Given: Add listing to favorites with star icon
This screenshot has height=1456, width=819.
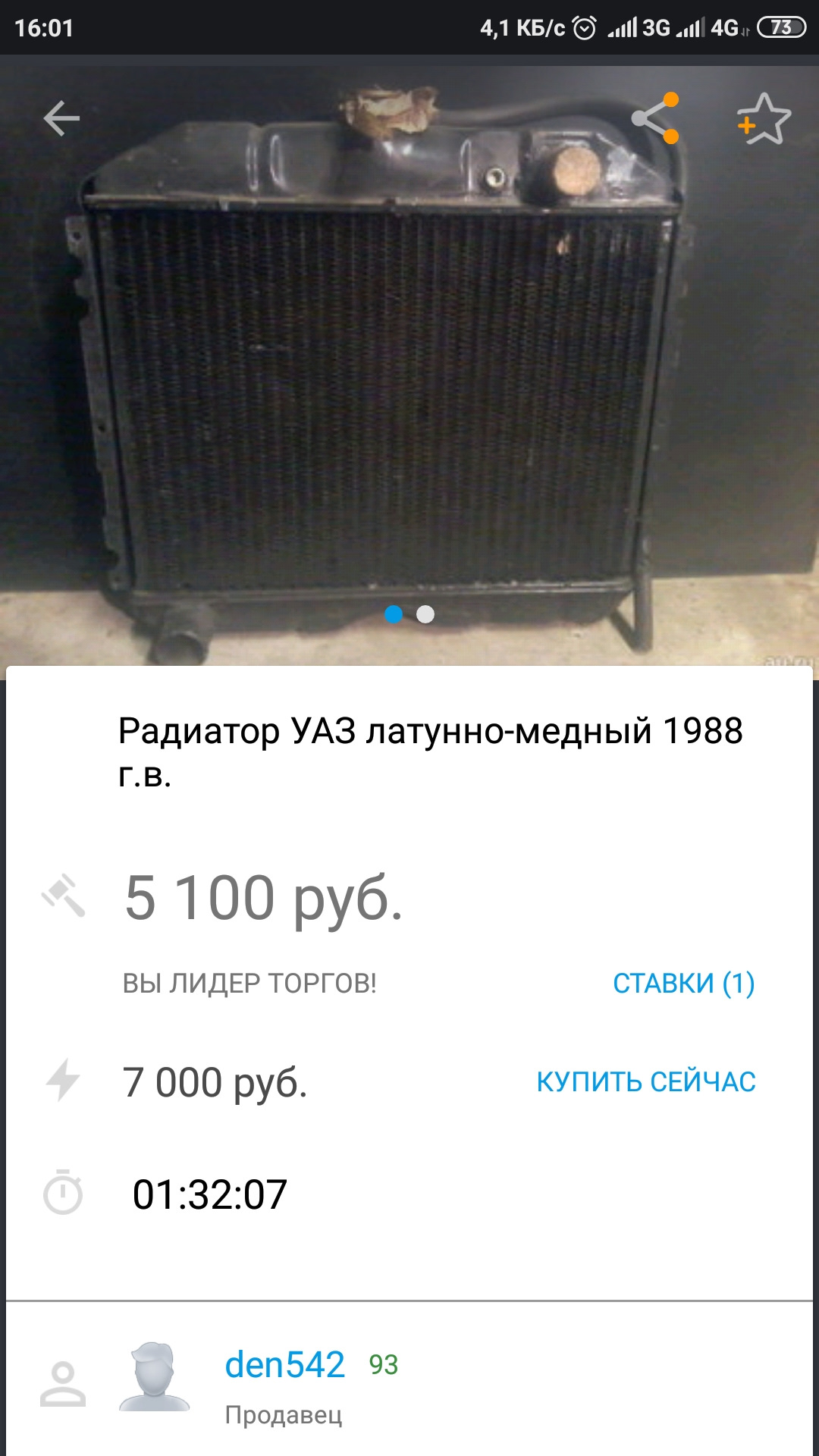Looking at the screenshot, I should 764,119.
